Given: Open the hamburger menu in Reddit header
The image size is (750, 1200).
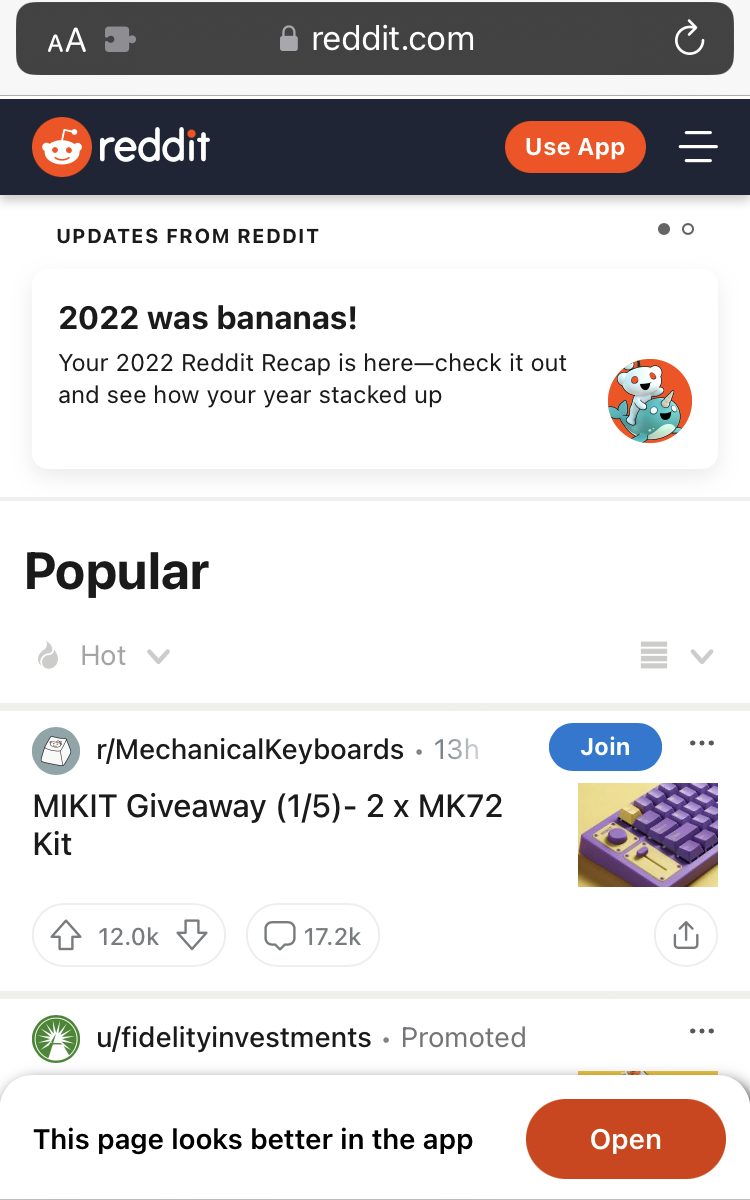Looking at the screenshot, I should click(698, 147).
